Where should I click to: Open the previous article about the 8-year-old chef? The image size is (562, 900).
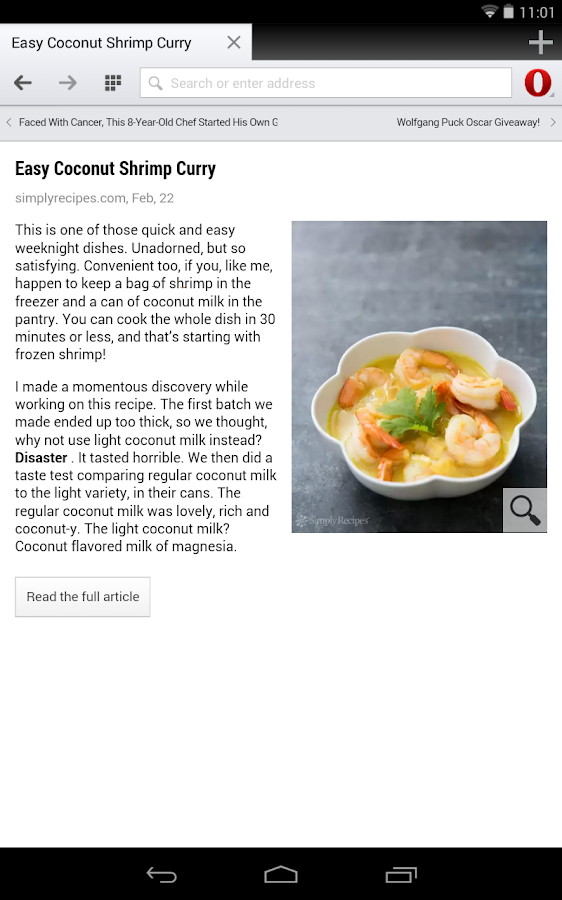click(x=142, y=122)
